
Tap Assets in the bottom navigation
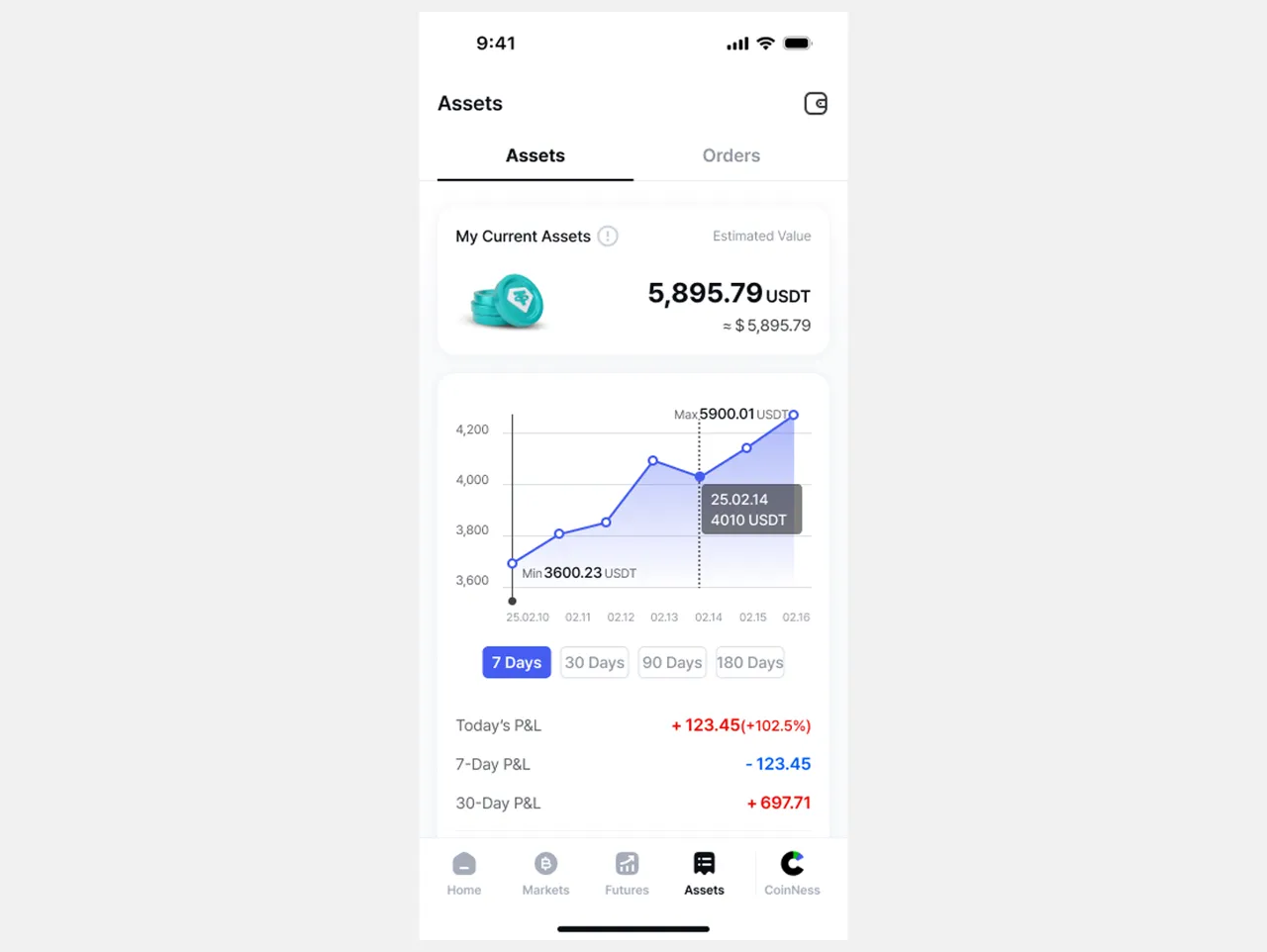[x=704, y=873]
